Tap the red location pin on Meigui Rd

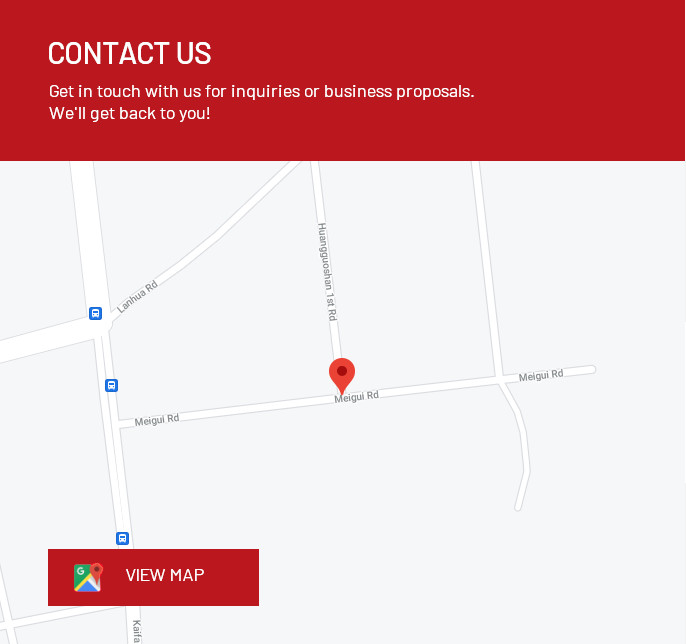pyautogui.click(x=342, y=373)
